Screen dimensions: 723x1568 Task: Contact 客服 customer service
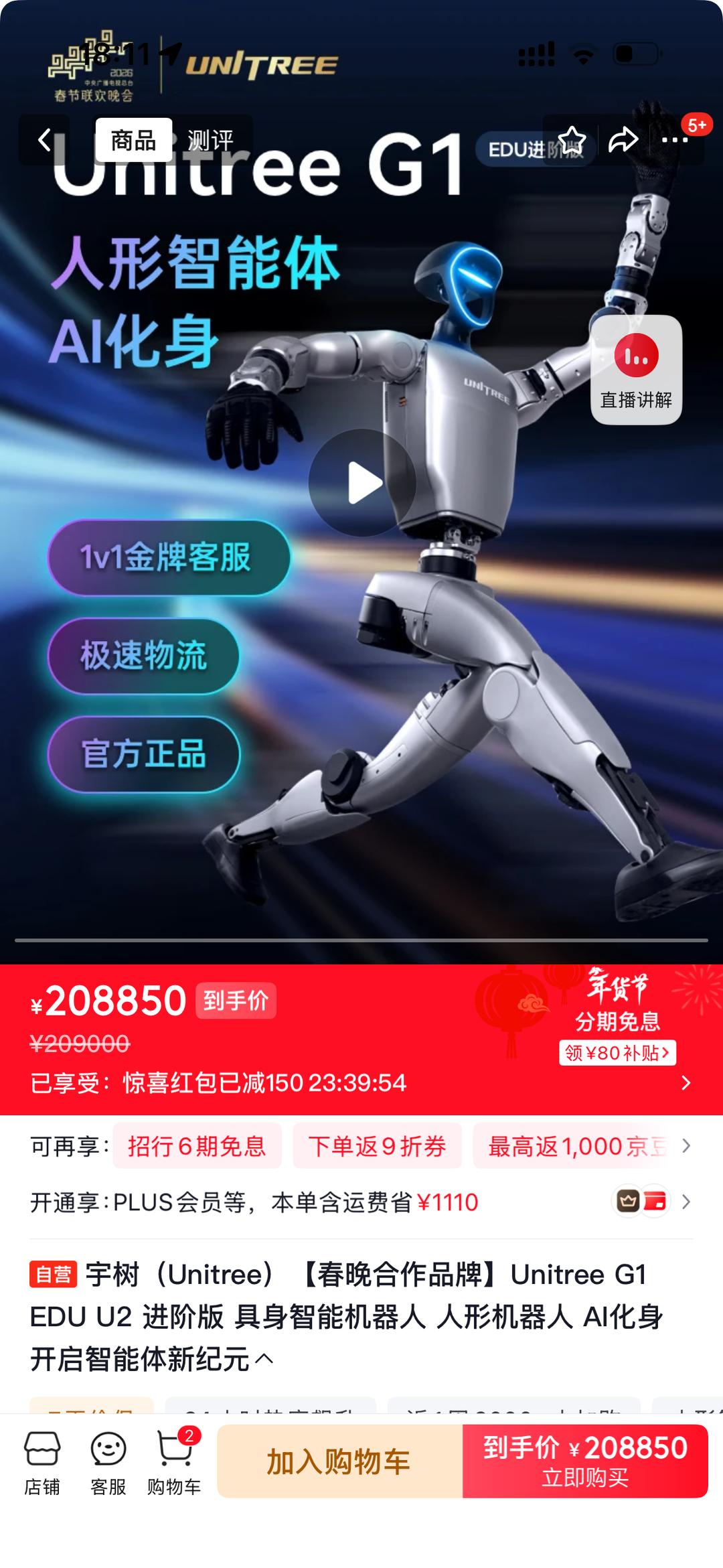pos(108,1463)
